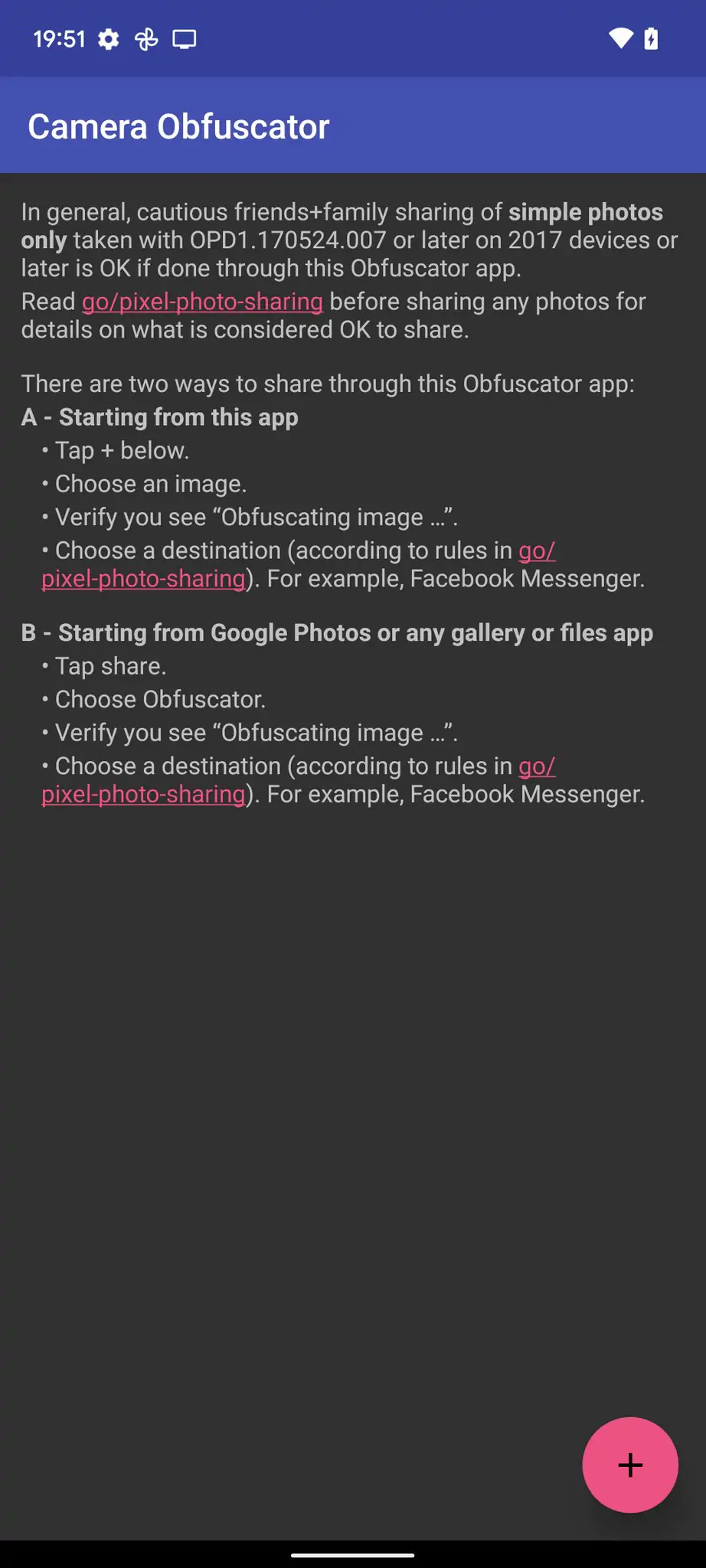Viewport: 706px width, 1568px height.
Task: Open go/pixel-photo-sharing link after the word Read
Action: click(202, 302)
